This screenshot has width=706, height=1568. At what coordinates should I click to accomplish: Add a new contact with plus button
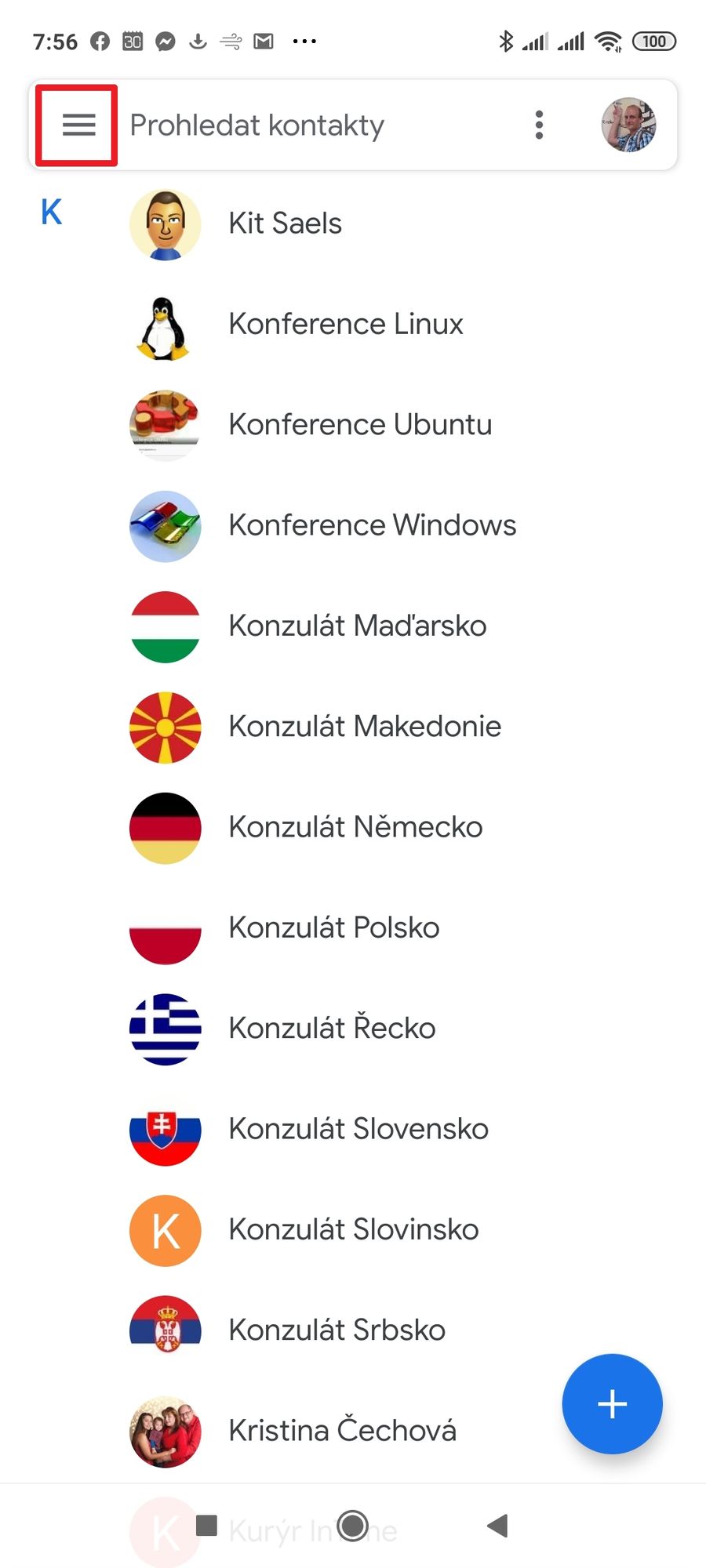(612, 1403)
